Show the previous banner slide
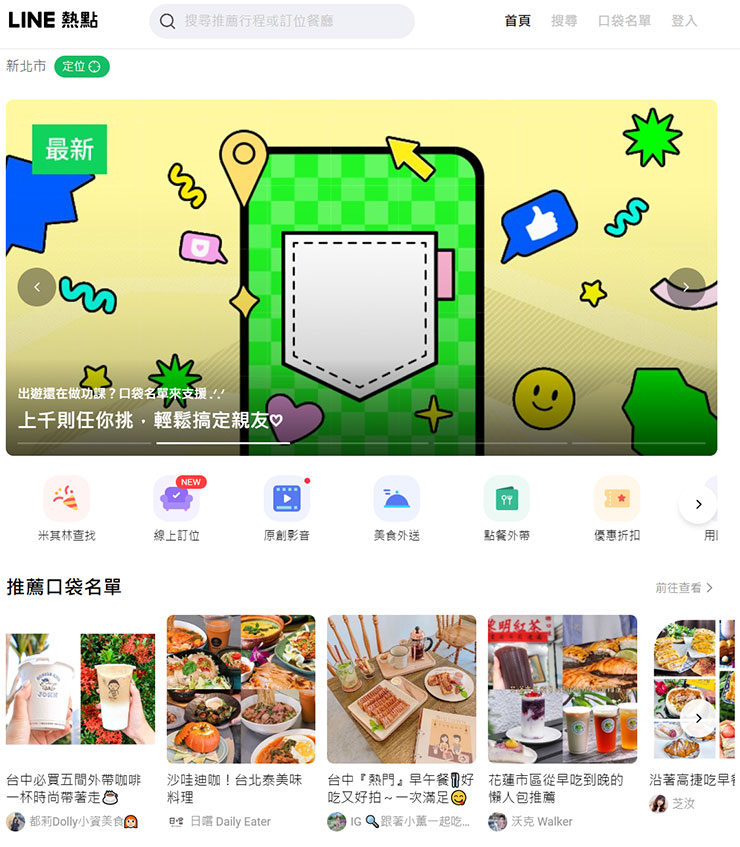This screenshot has height=847, width=740. 37,287
